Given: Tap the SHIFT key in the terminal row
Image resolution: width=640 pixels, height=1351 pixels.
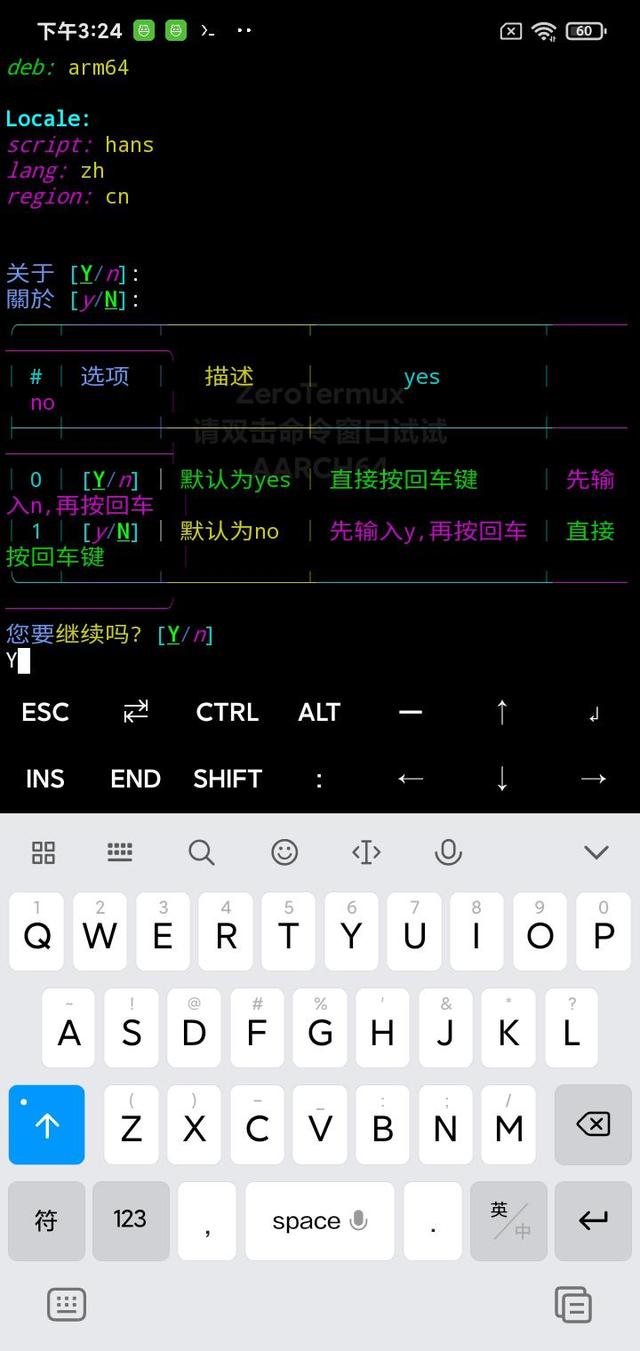Looking at the screenshot, I should [227, 779].
